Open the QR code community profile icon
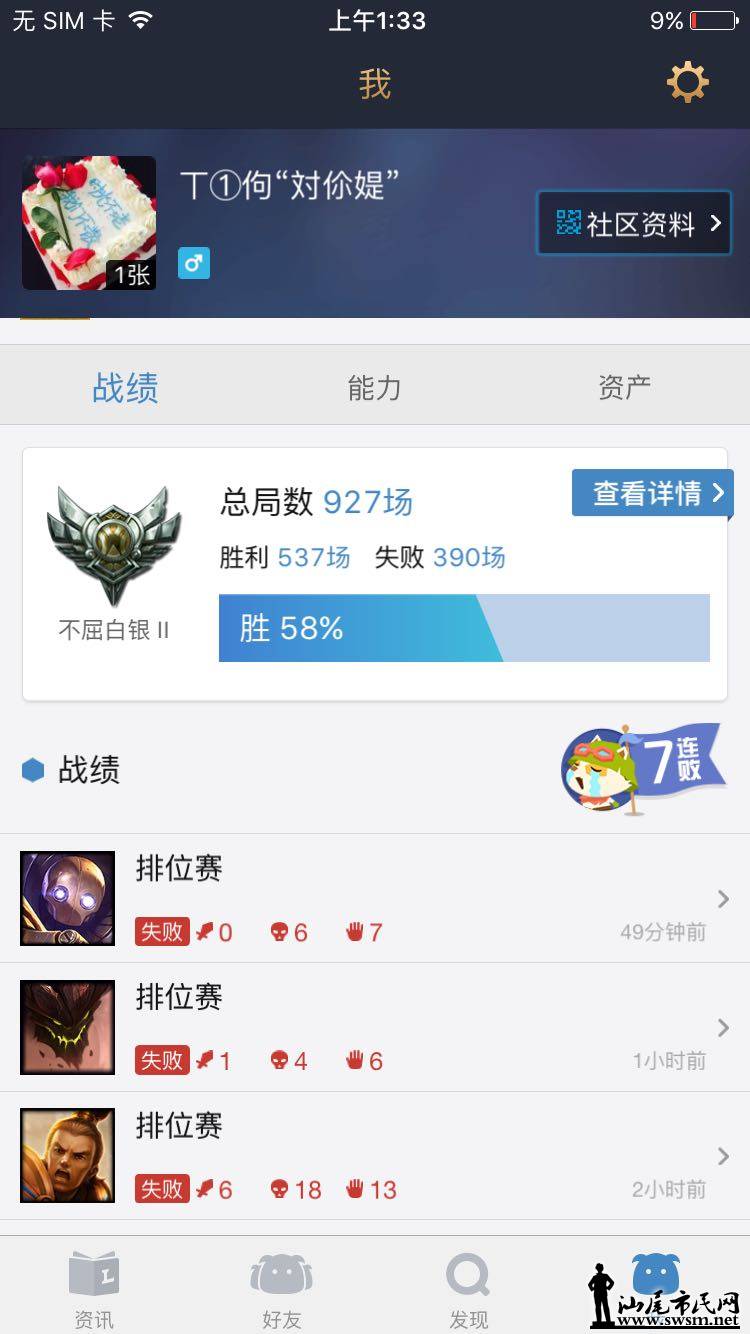Image resolution: width=750 pixels, height=1334 pixels. pos(567,224)
